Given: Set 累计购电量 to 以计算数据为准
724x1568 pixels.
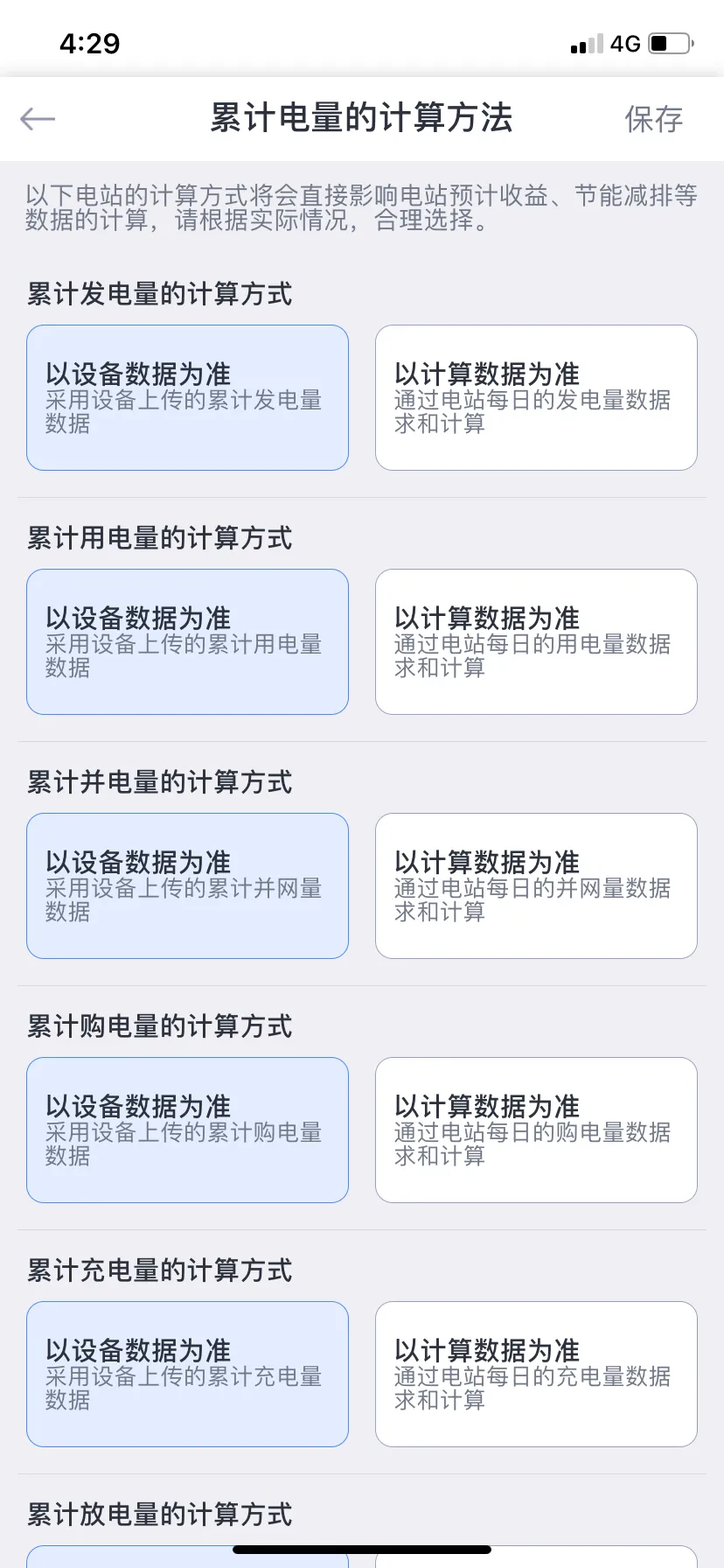Looking at the screenshot, I should click(x=536, y=1130).
